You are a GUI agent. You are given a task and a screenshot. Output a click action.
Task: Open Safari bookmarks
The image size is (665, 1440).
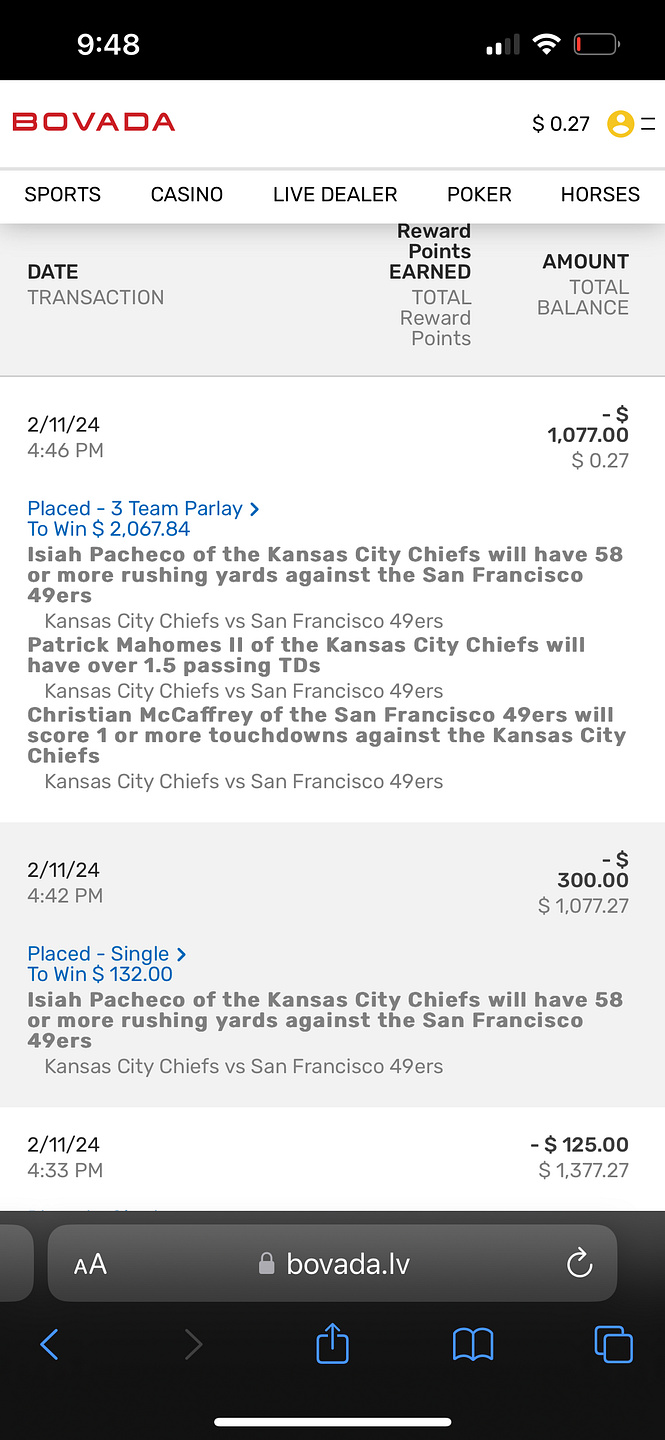coord(473,1344)
